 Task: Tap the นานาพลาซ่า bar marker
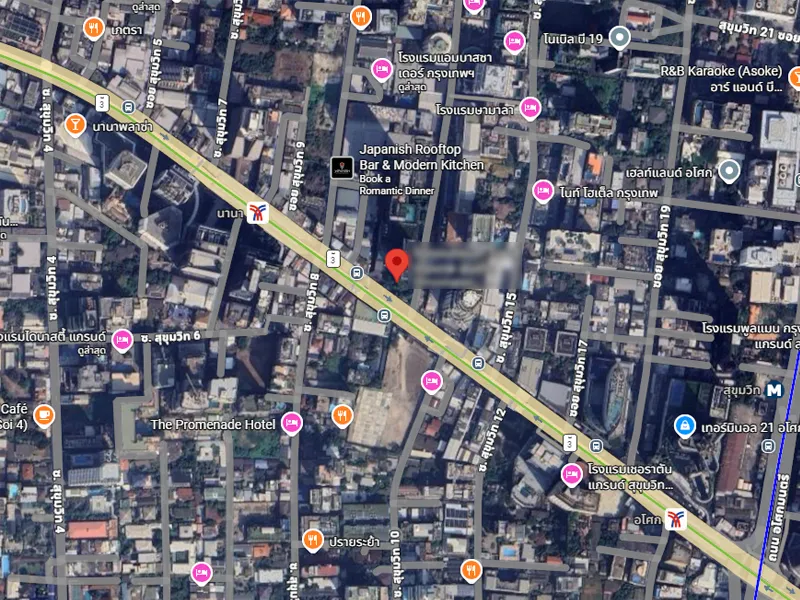coord(74,124)
